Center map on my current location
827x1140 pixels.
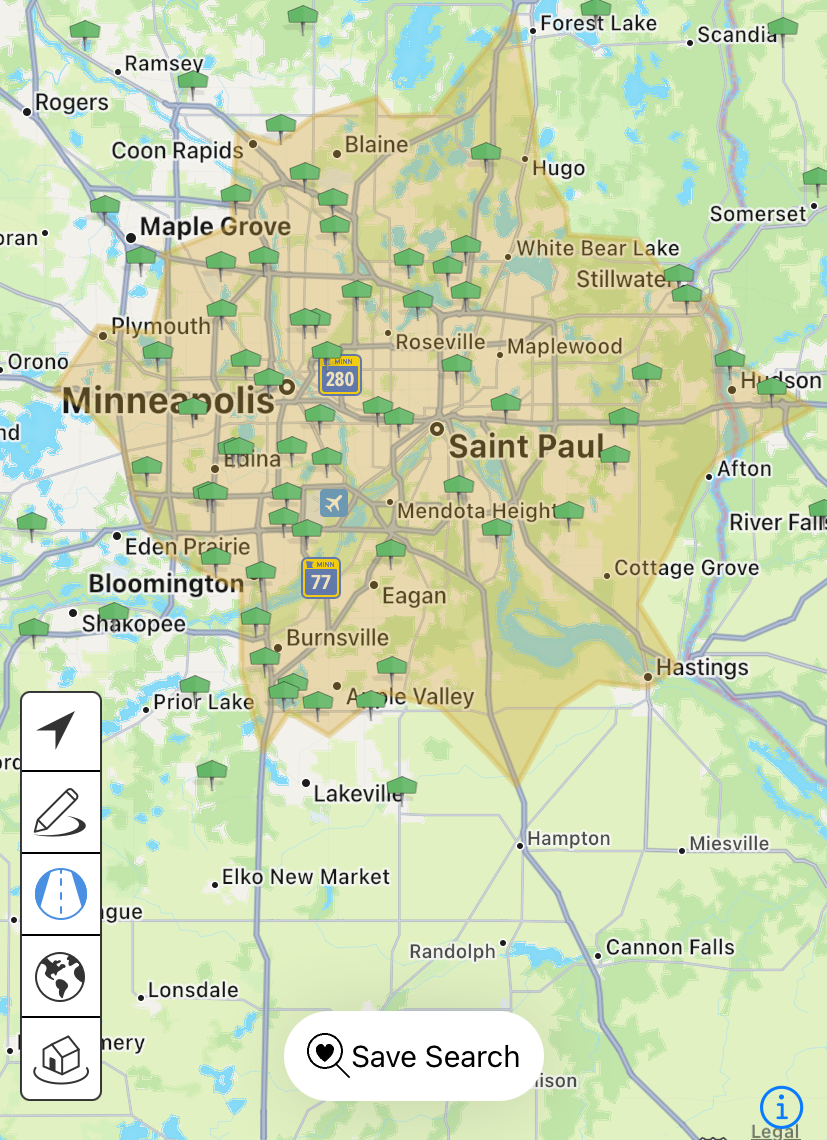pyautogui.click(x=61, y=731)
